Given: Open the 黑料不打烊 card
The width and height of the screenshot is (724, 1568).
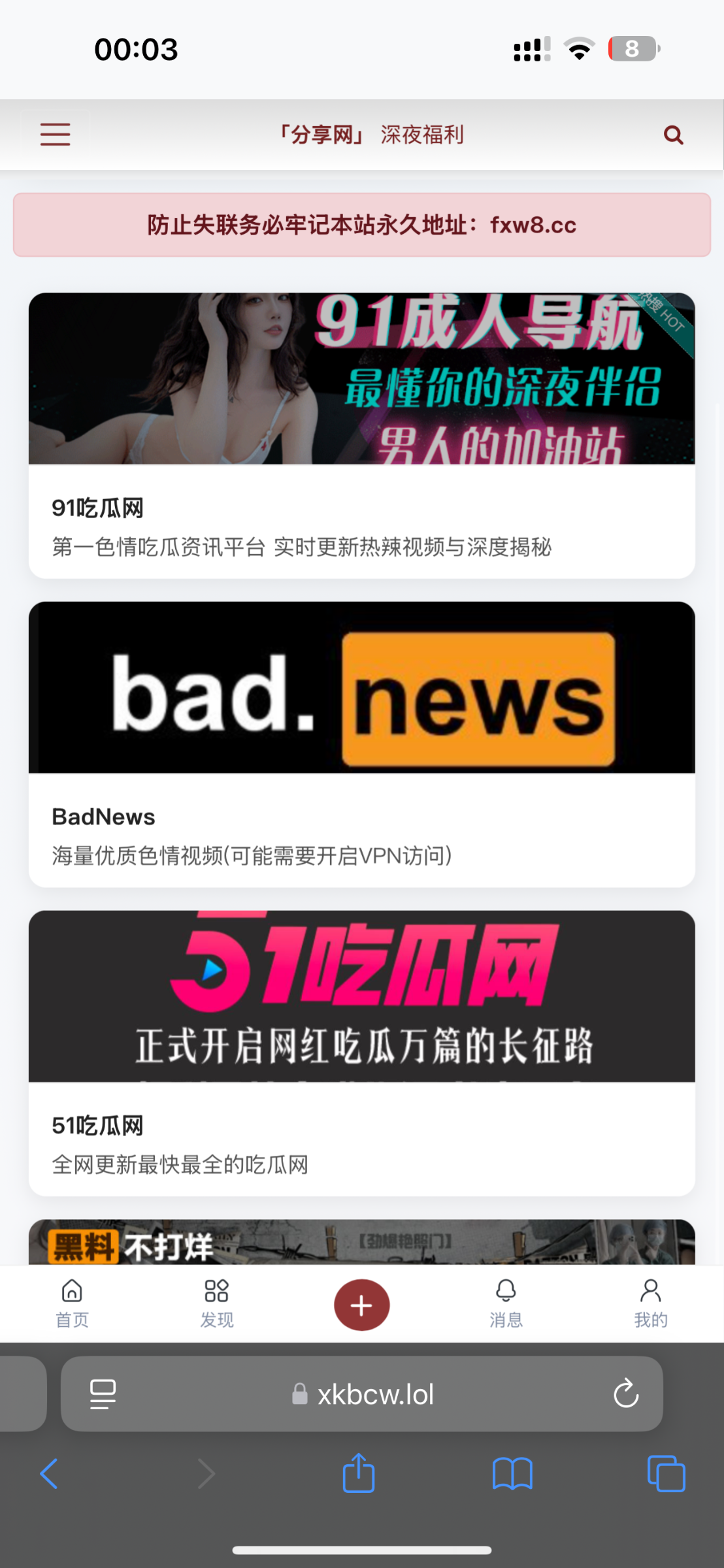Looking at the screenshot, I should [361, 1242].
